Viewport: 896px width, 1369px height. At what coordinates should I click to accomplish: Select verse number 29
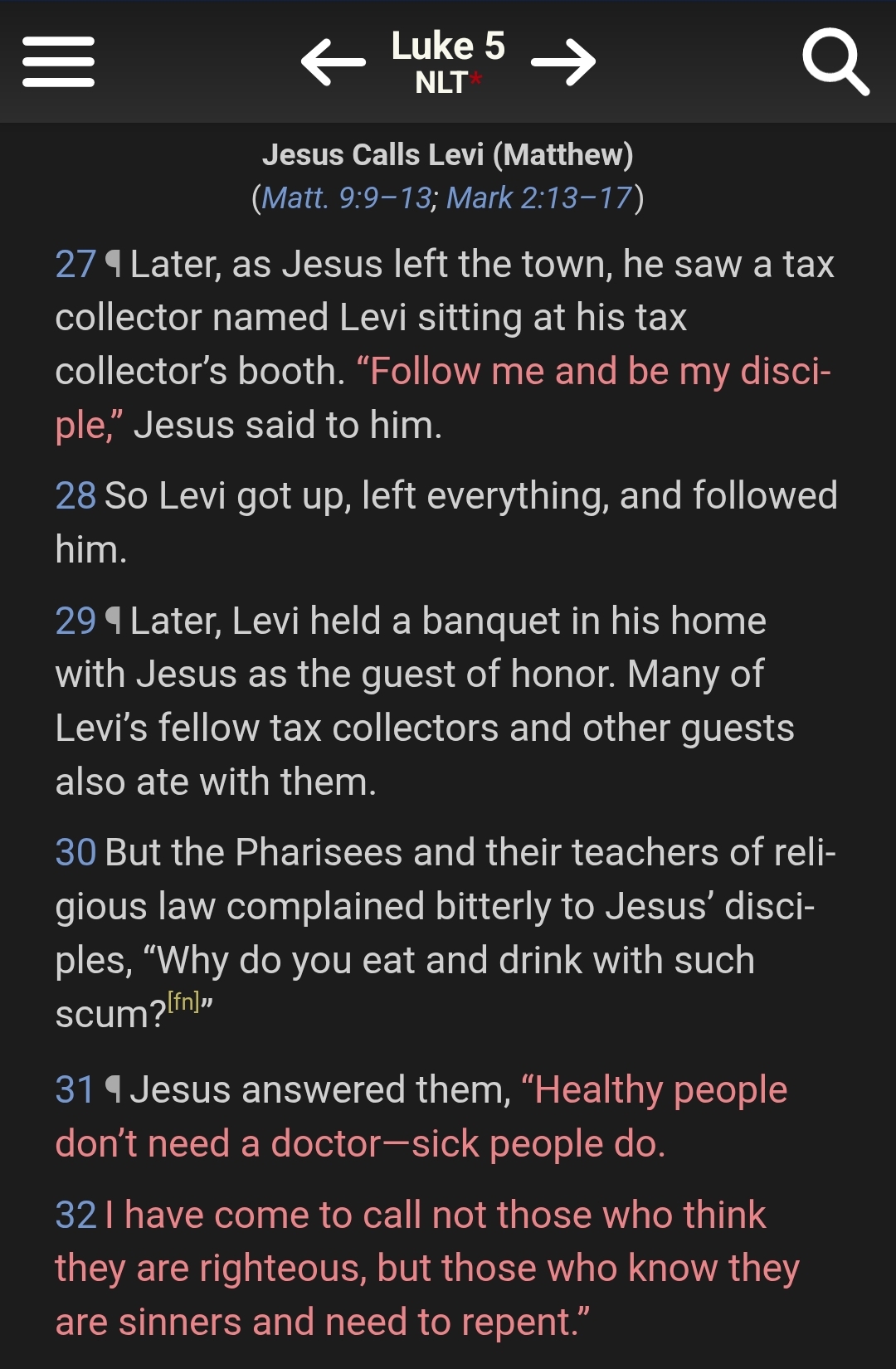[75, 621]
